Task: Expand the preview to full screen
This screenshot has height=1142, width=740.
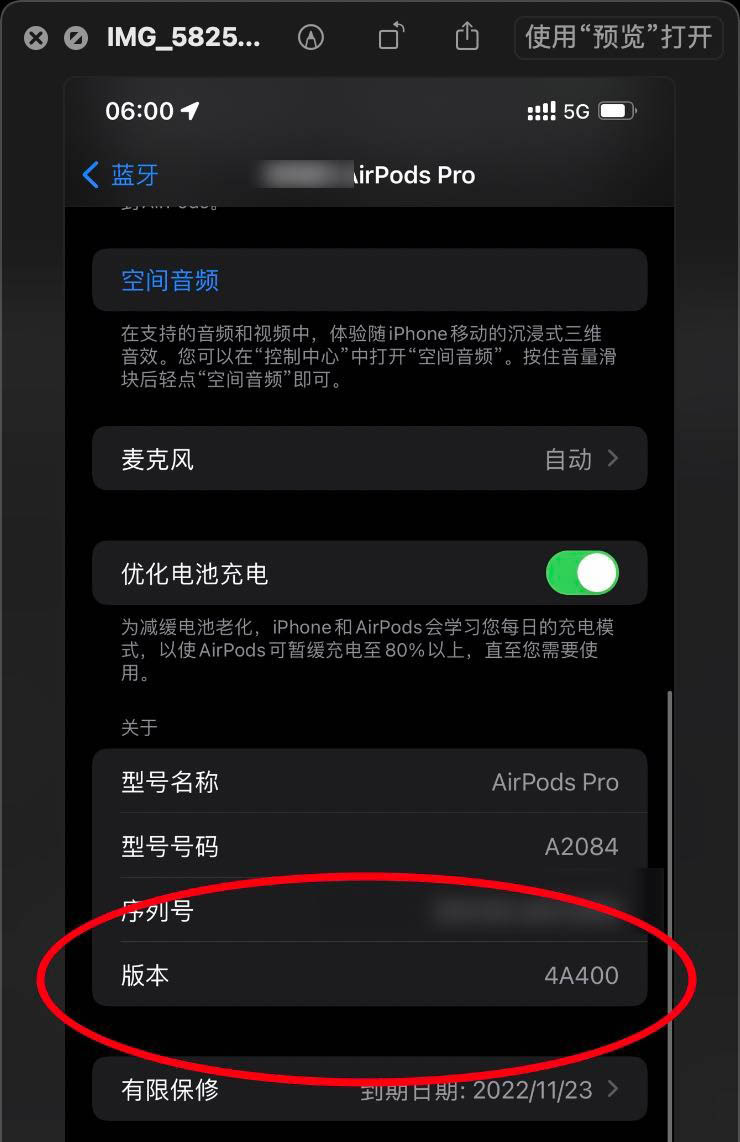Action: 75,38
